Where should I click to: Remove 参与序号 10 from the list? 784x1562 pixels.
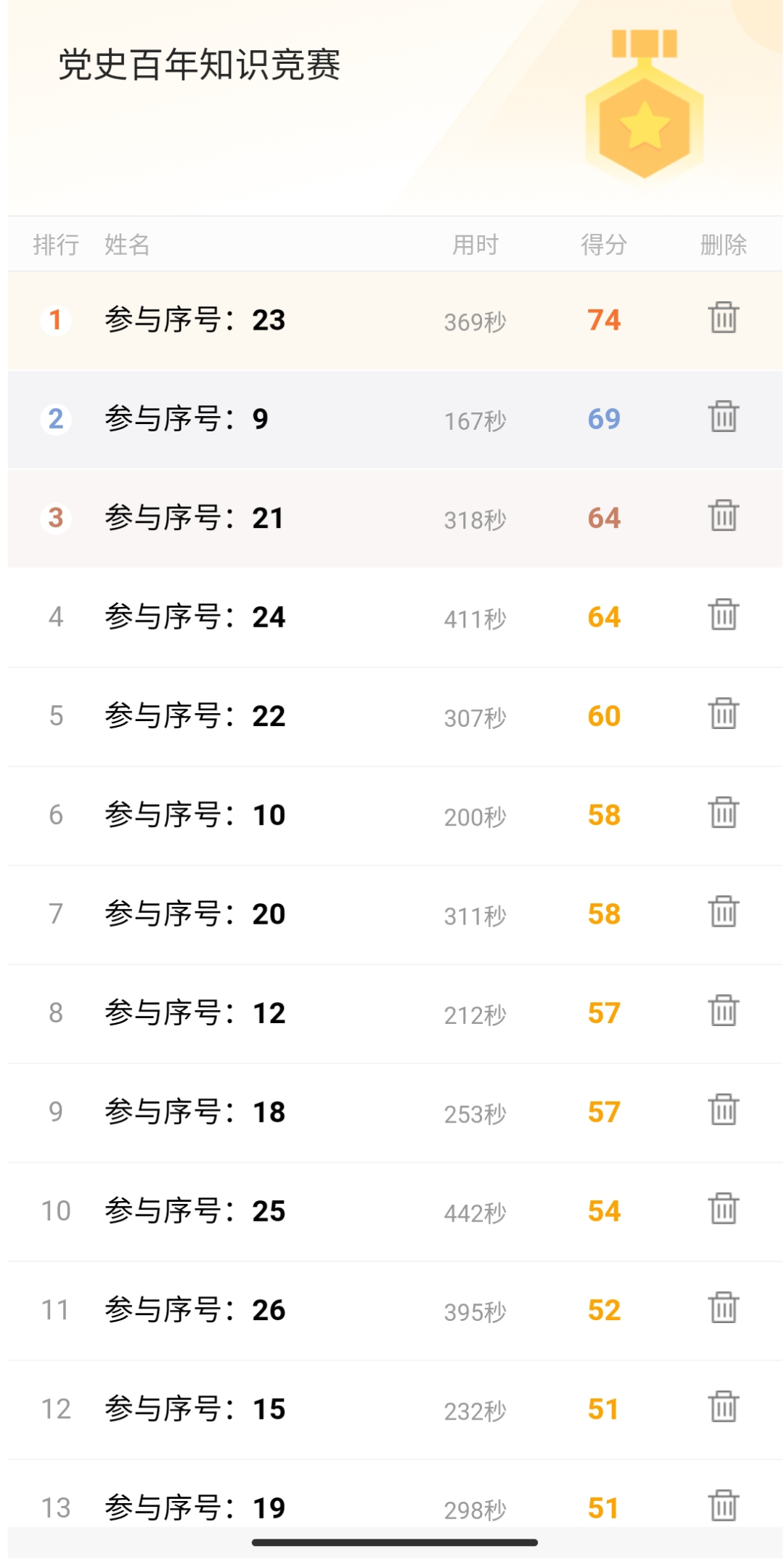point(723,813)
